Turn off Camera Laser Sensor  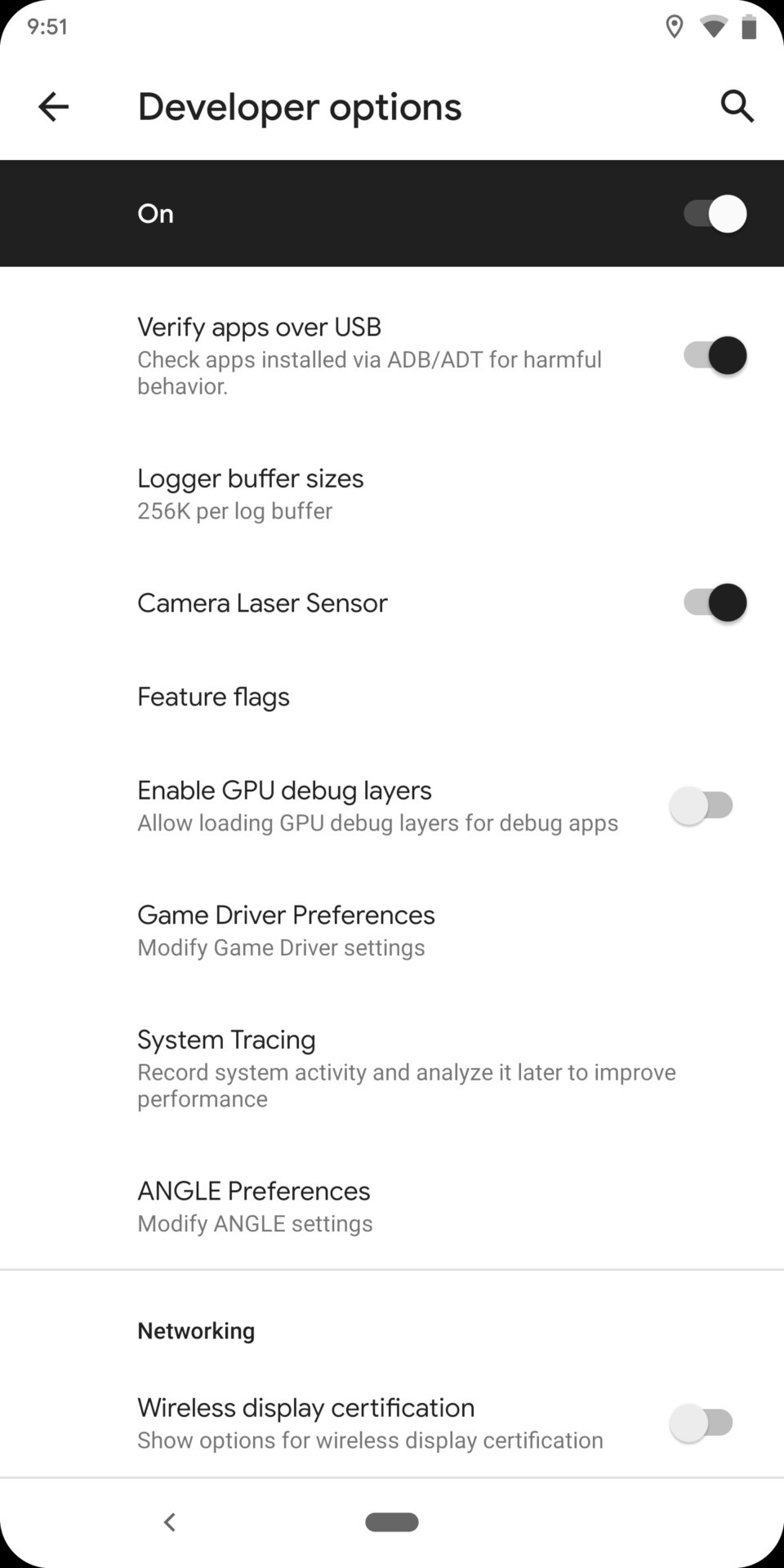pos(715,603)
